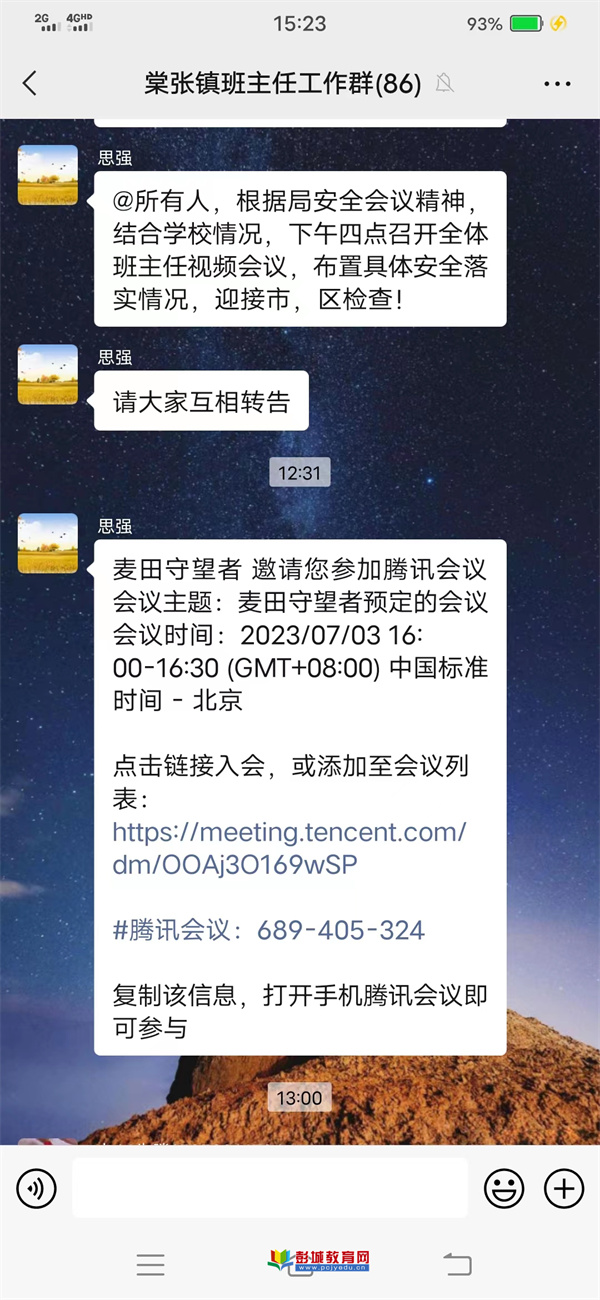Open group chat details menu
Image resolution: width=600 pixels, height=1300 pixels.
557,84
